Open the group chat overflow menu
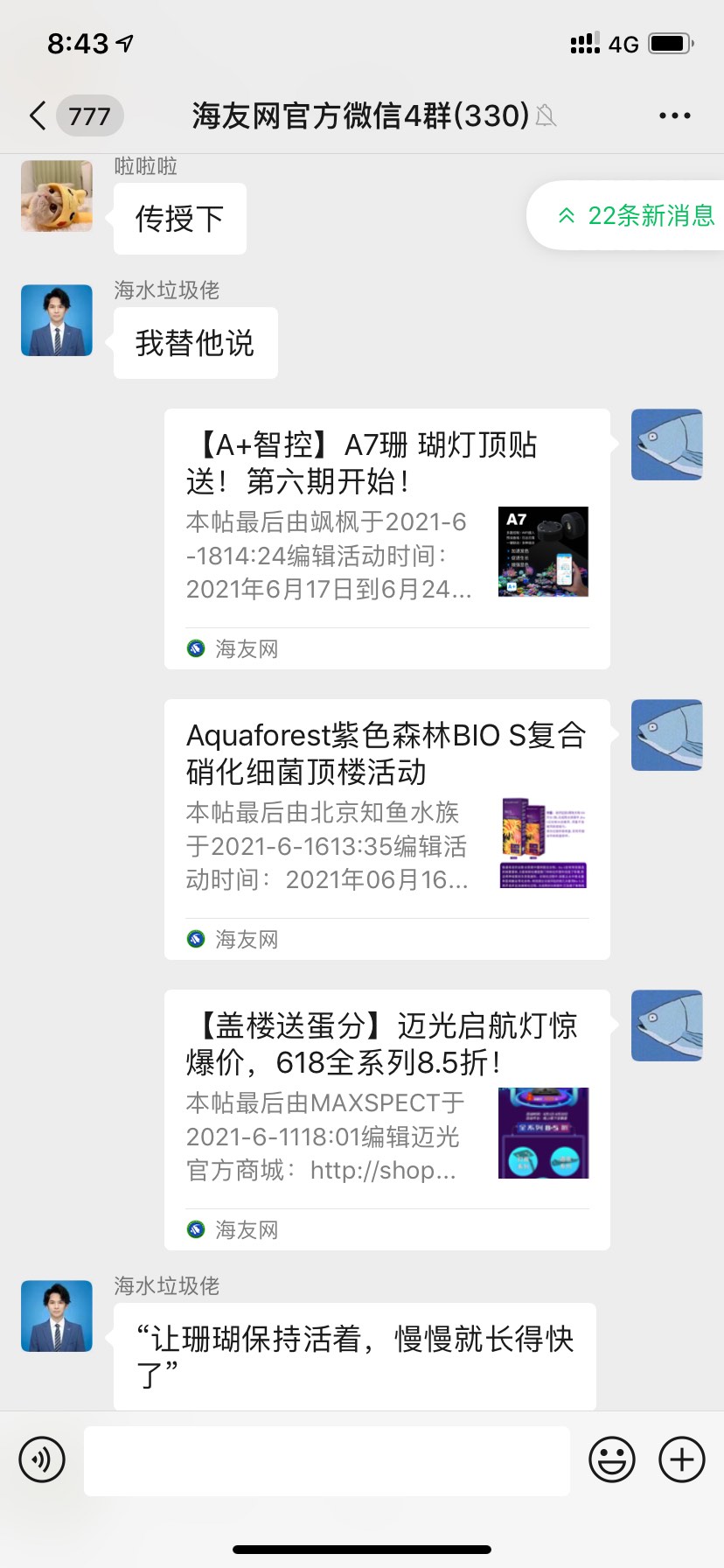 [674, 115]
